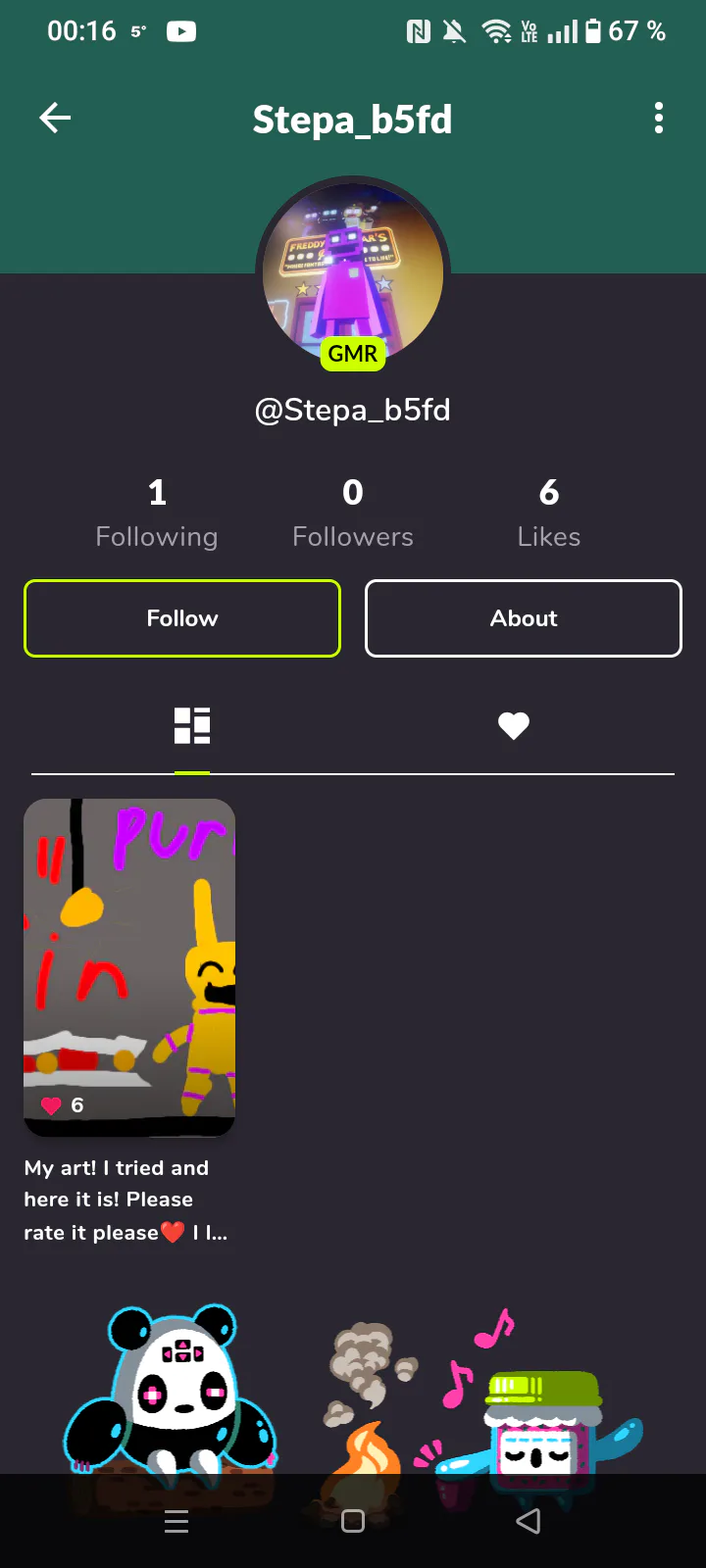
Task: Switch to the posts grid tab
Action: (x=192, y=726)
